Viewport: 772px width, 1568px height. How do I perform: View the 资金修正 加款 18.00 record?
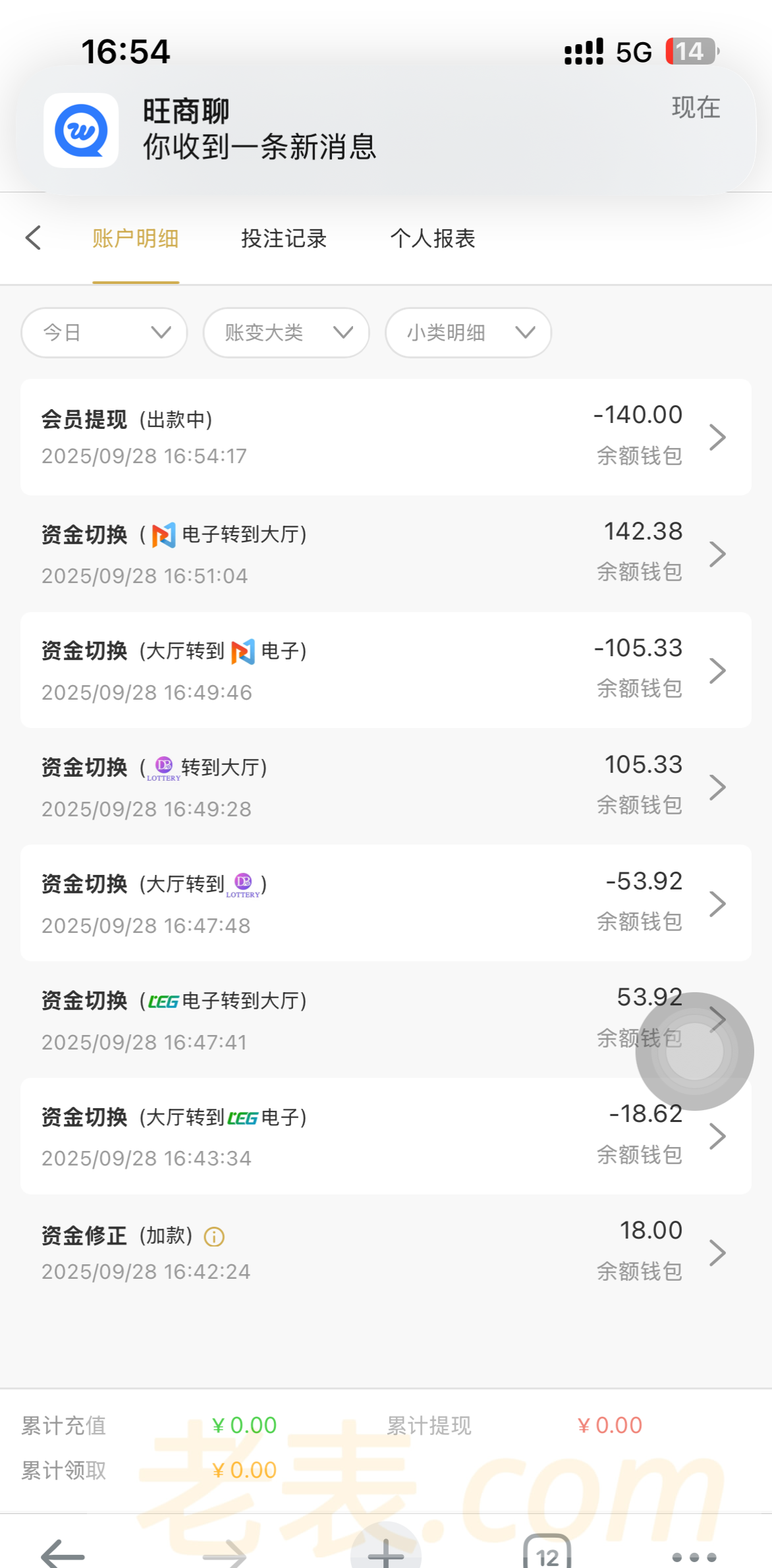pyautogui.click(x=385, y=1252)
